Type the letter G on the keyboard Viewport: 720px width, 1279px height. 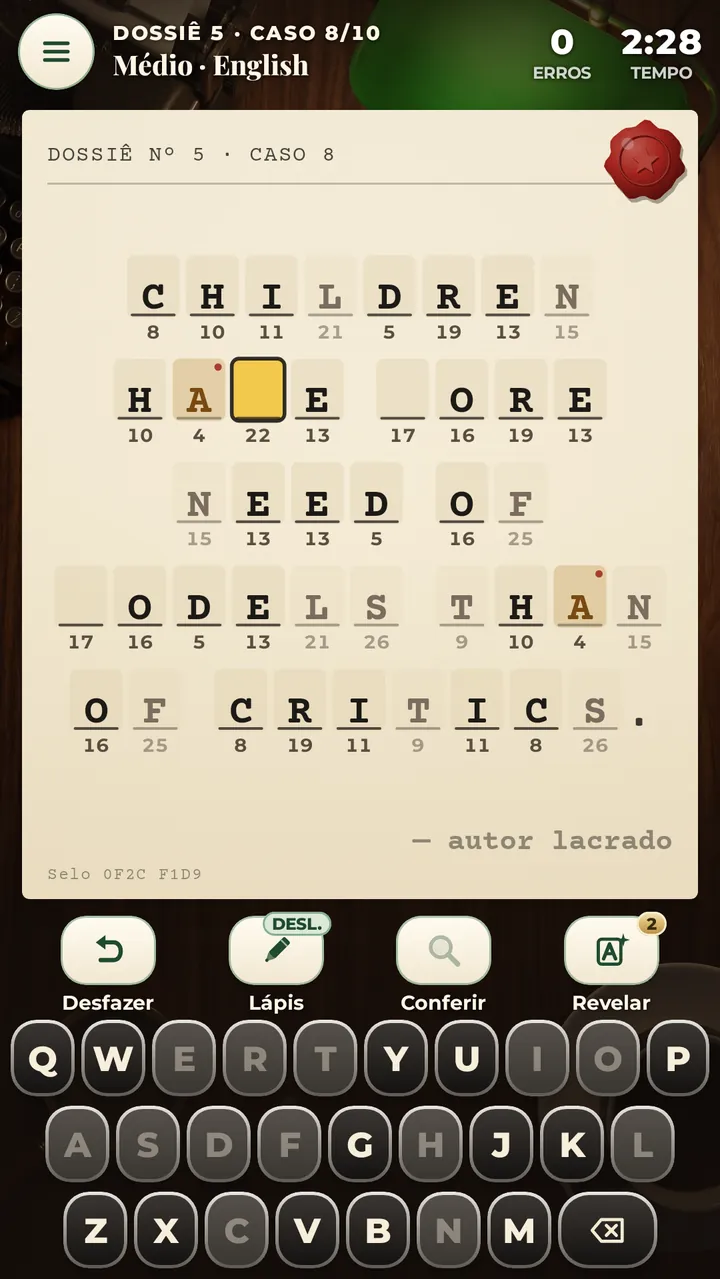(360, 1145)
